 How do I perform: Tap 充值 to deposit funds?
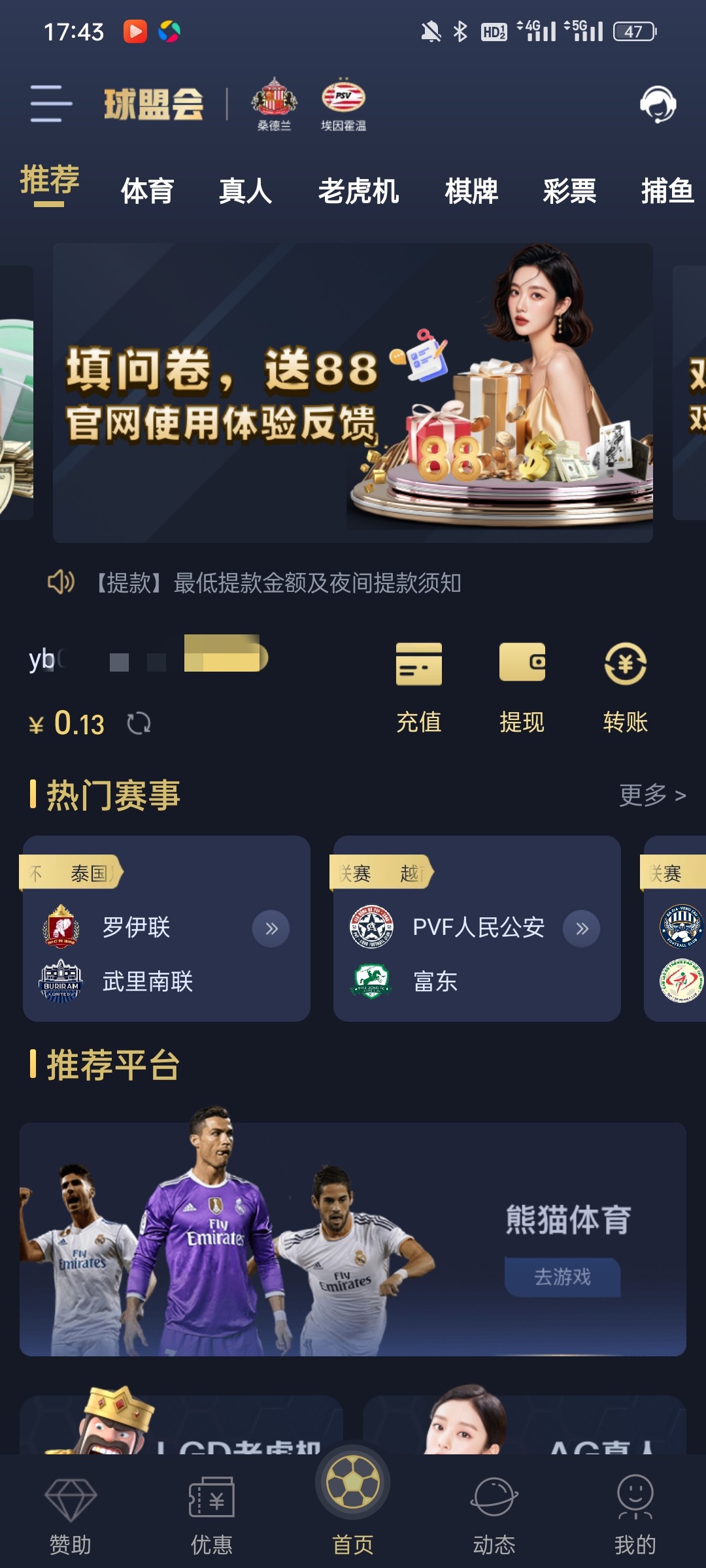pyautogui.click(x=419, y=686)
